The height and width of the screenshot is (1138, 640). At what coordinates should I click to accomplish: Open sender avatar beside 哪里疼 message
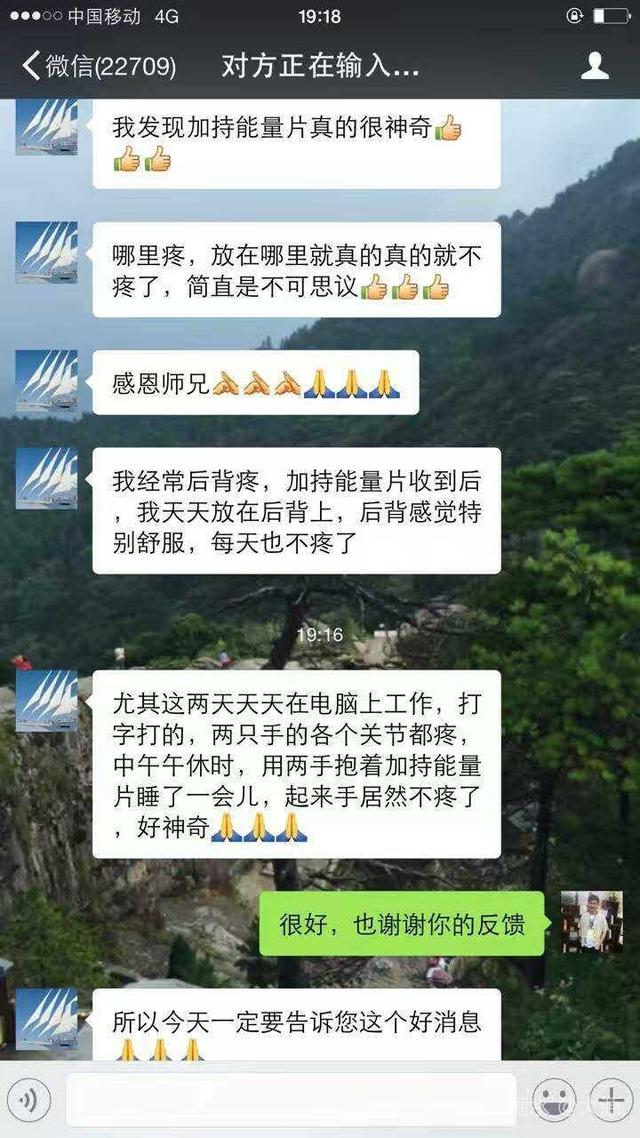click(46, 253)
